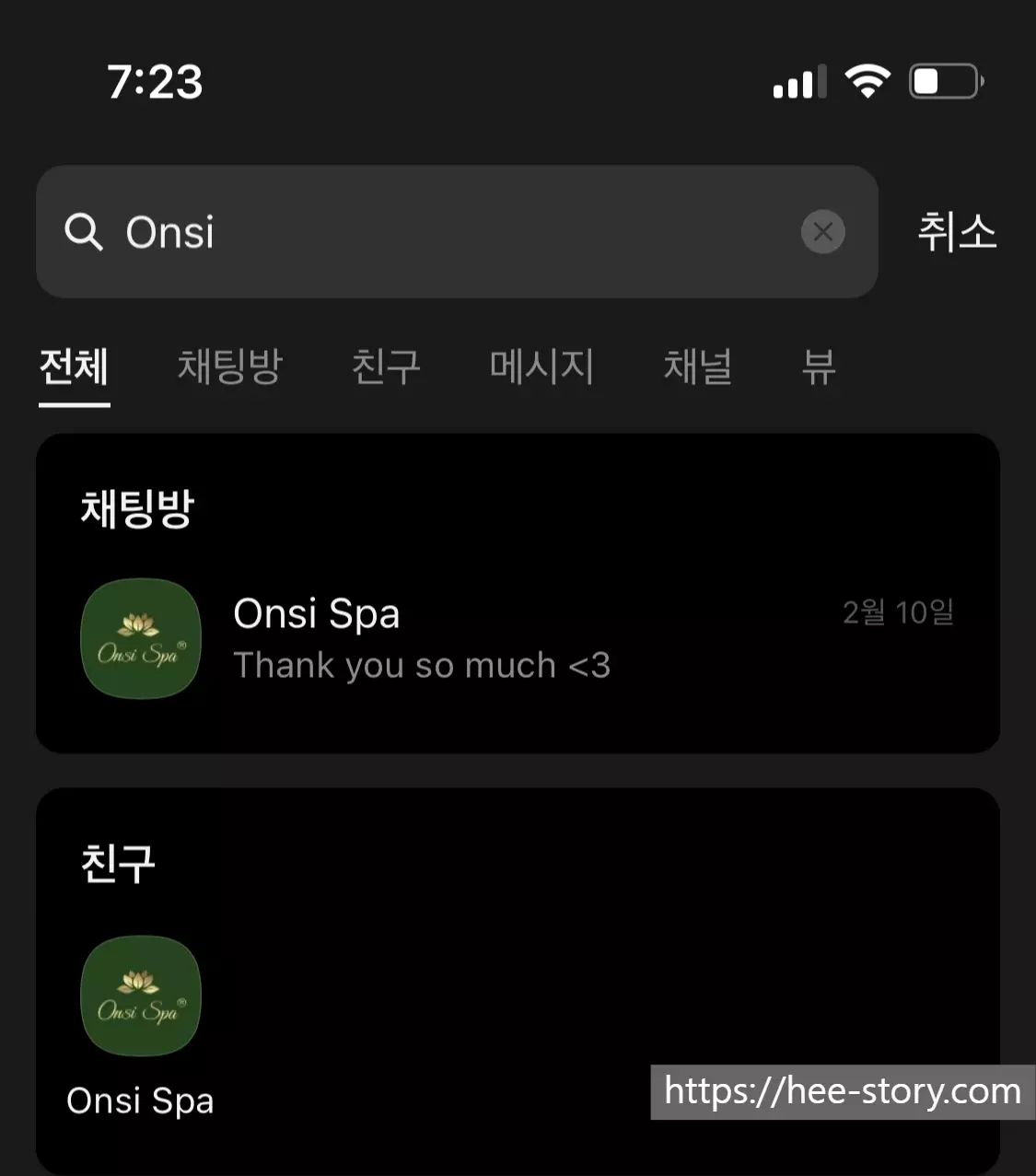This screenshot has width=1036, height=1176.
Task: Tap the magnifying glass search icon
Action: 84,232
